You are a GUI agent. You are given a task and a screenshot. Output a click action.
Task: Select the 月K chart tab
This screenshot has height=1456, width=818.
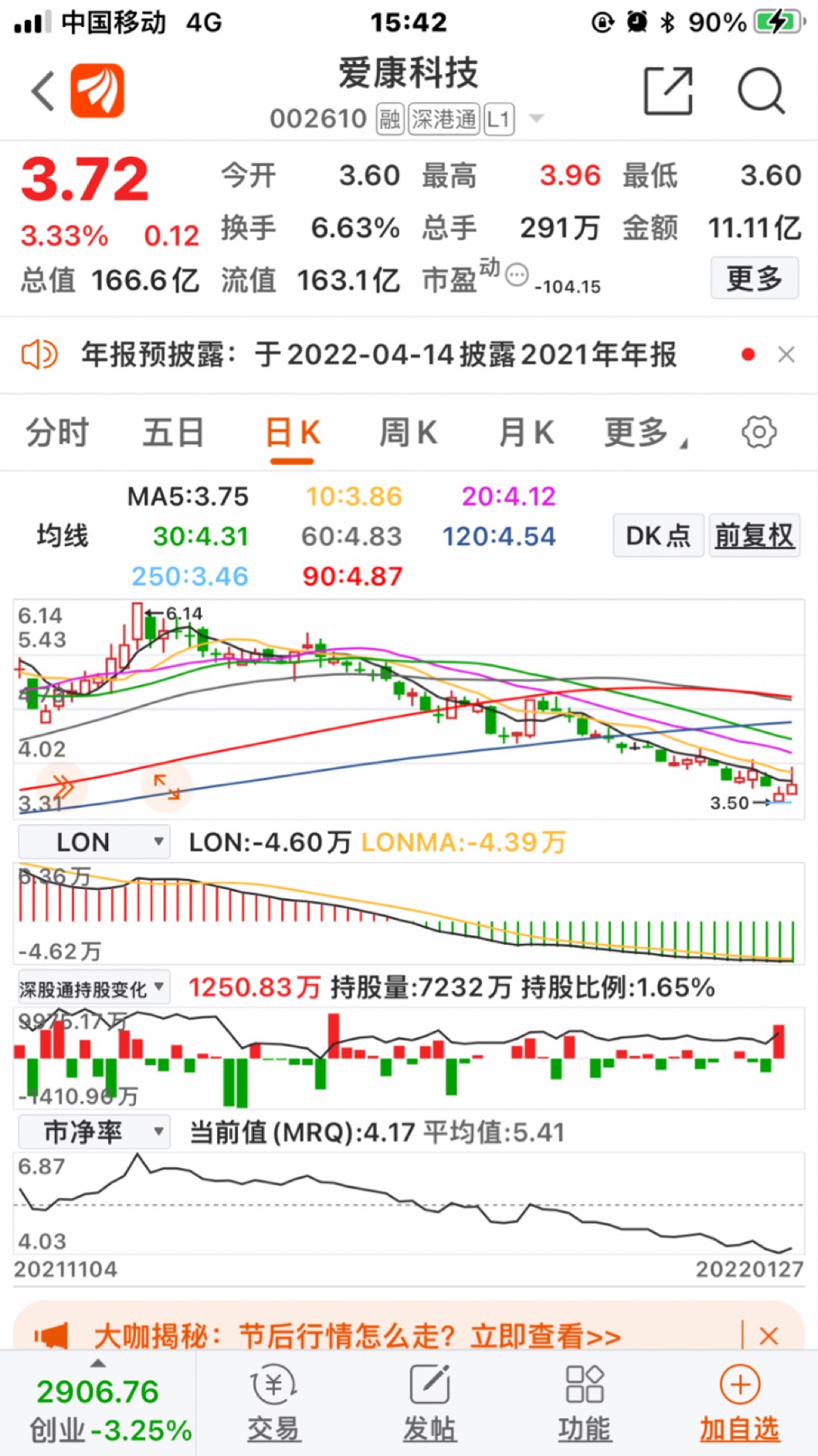click(x=526, y=433)
